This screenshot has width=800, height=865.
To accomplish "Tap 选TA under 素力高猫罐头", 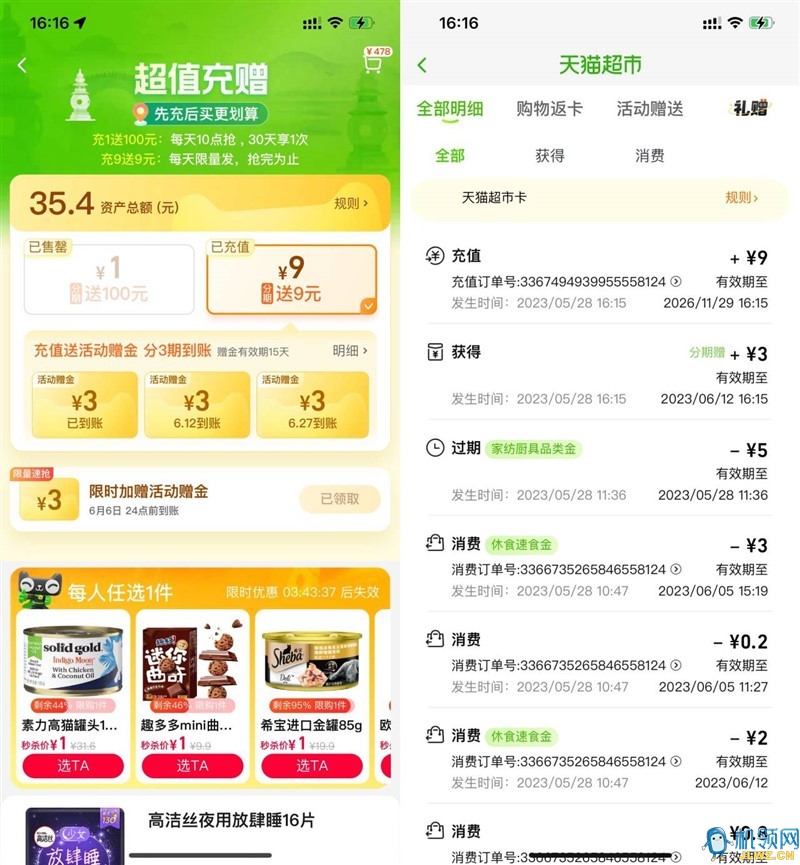I will 73,766.
